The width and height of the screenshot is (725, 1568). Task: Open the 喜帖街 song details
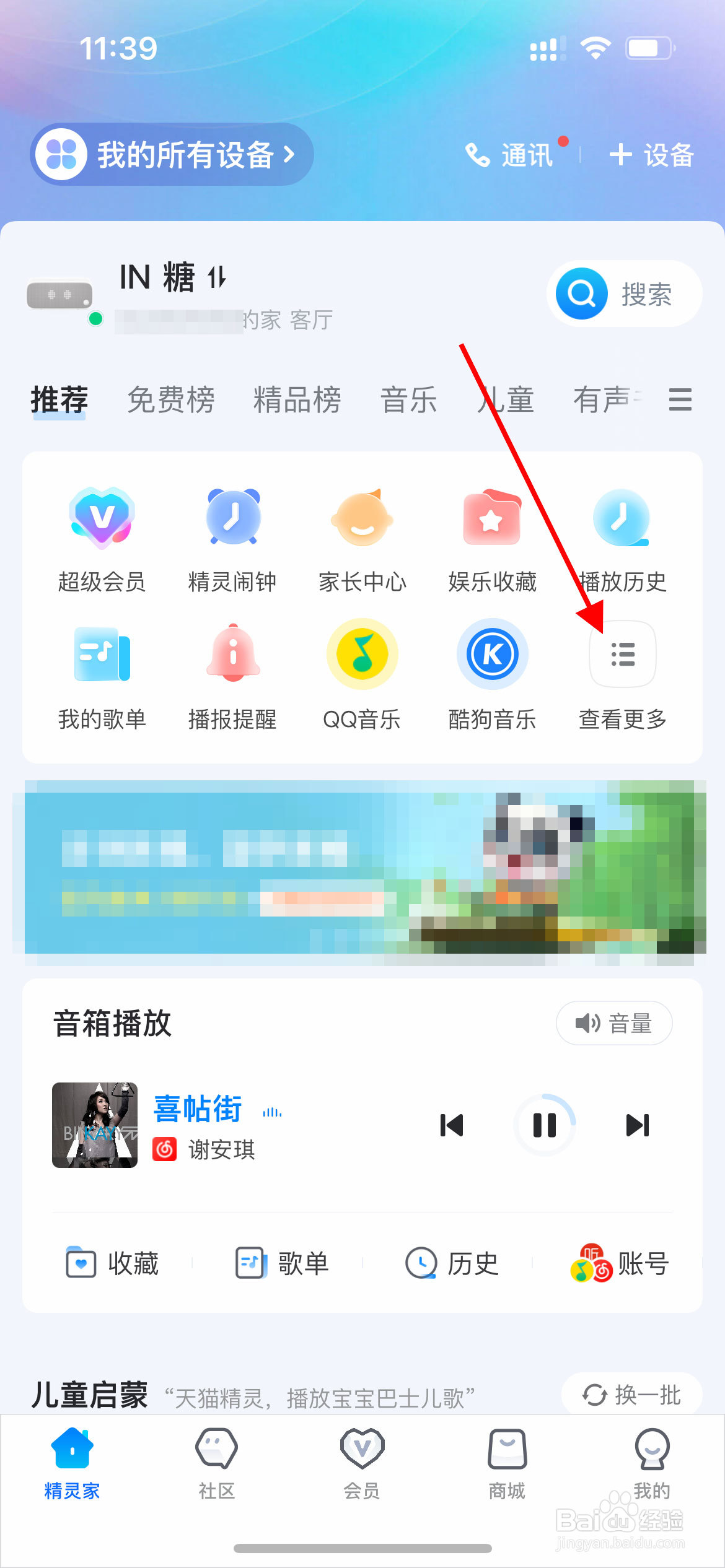click(196, 1108)
